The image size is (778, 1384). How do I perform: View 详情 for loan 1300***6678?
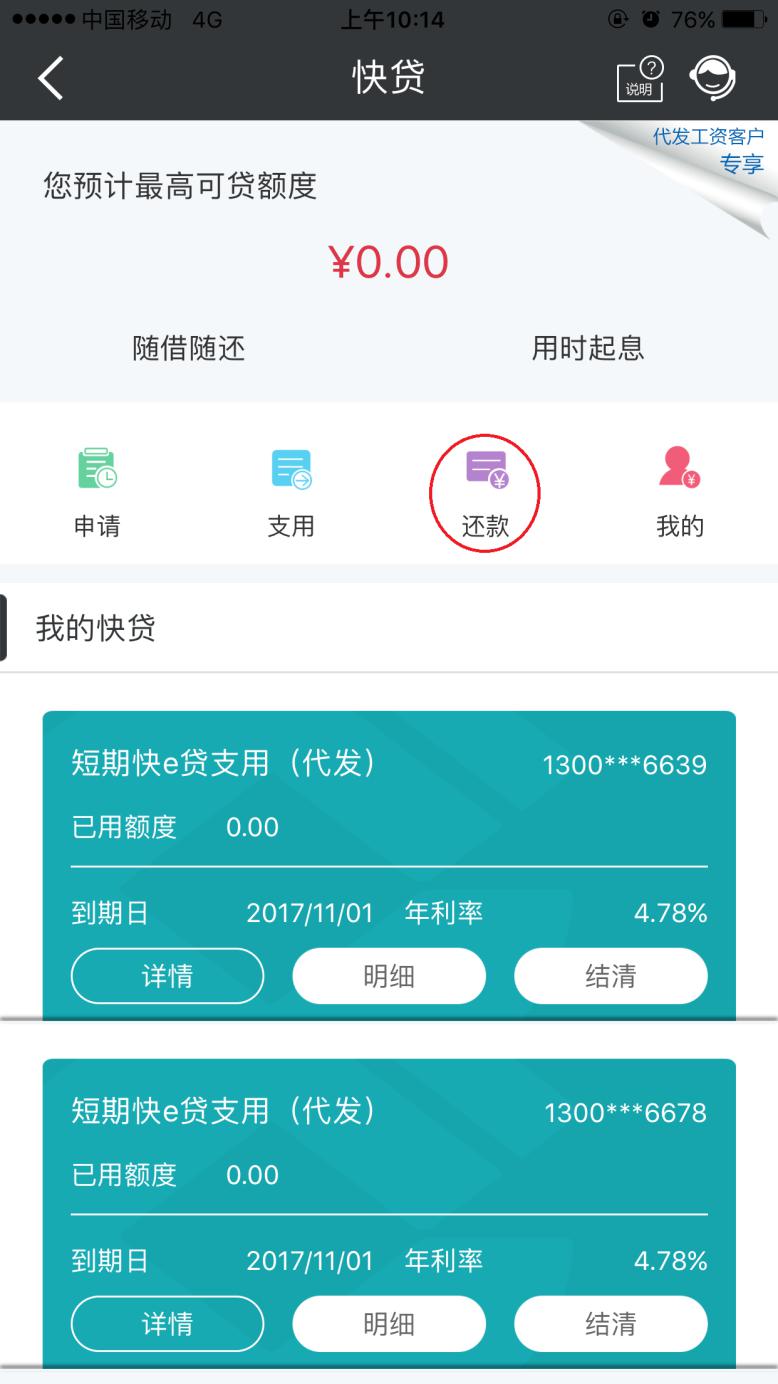[x=167, y=1324]
